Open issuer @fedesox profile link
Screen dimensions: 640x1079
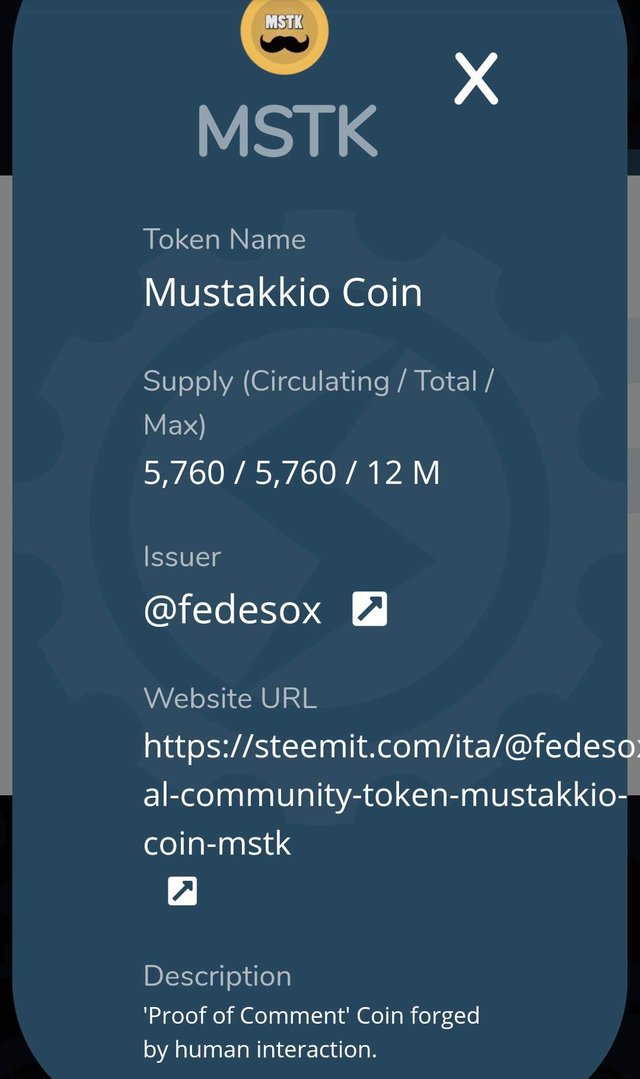pyautogui.click(x=369, y=609)
